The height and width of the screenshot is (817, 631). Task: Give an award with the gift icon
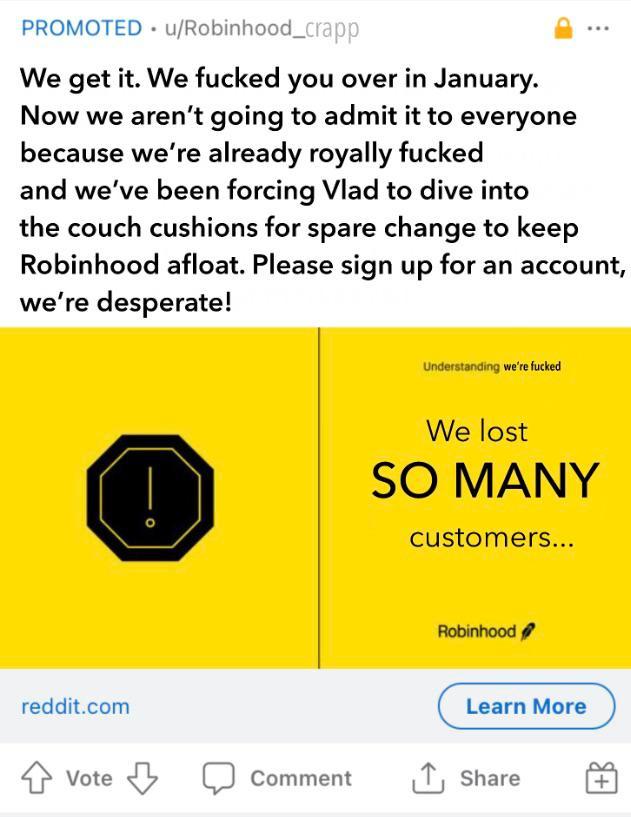601,778
